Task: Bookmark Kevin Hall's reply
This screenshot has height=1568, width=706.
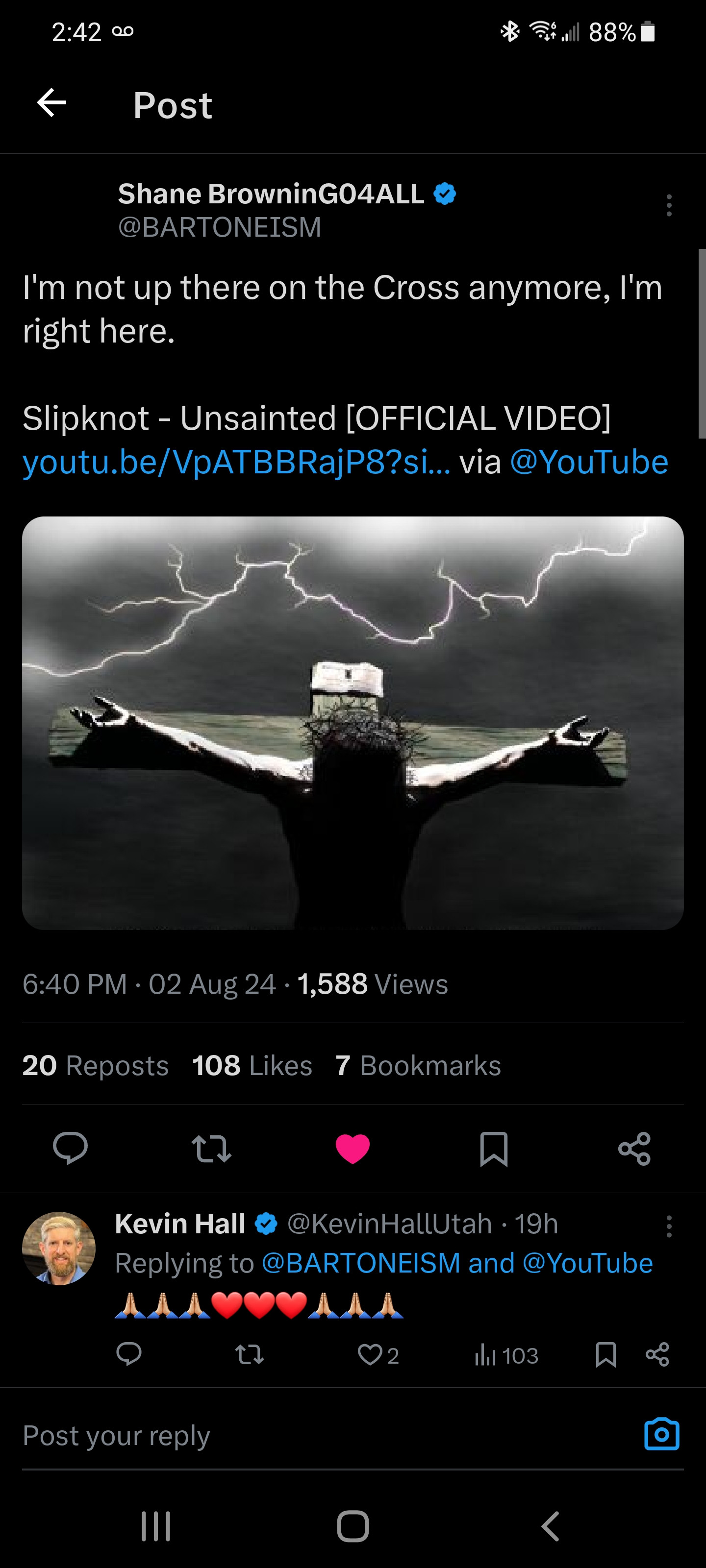Action: click(605, 1355)
